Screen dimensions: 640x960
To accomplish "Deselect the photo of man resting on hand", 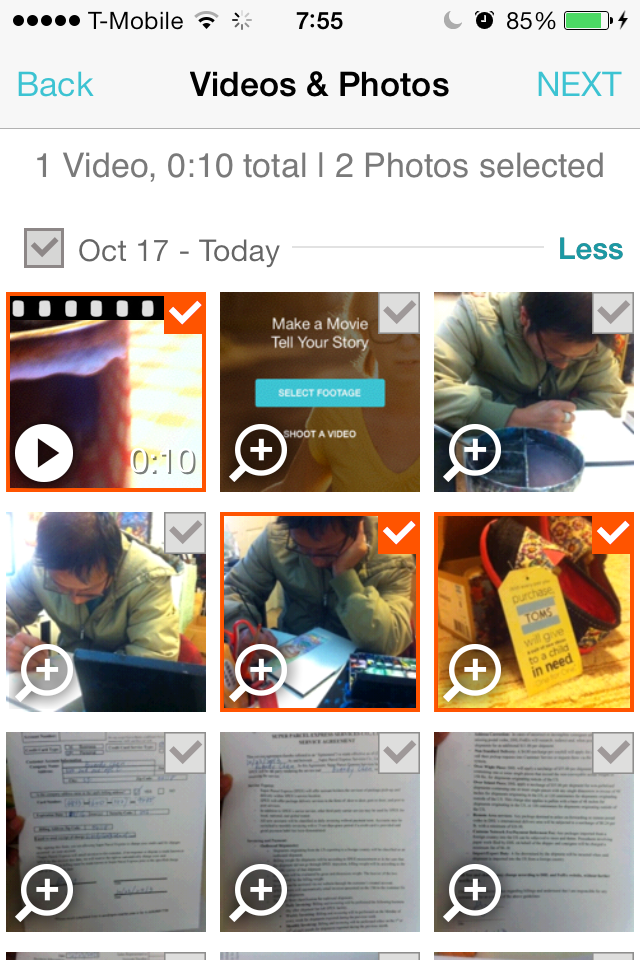I will coord(398,535).
